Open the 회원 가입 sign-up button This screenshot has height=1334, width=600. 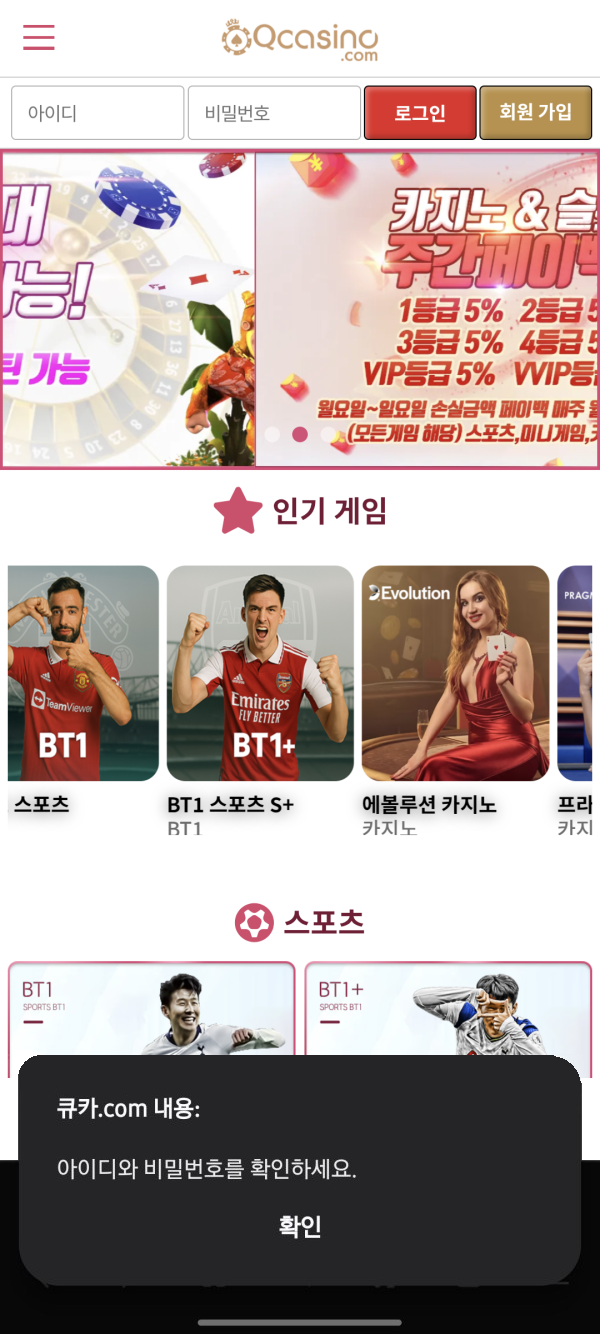click(x=535, y=112)
